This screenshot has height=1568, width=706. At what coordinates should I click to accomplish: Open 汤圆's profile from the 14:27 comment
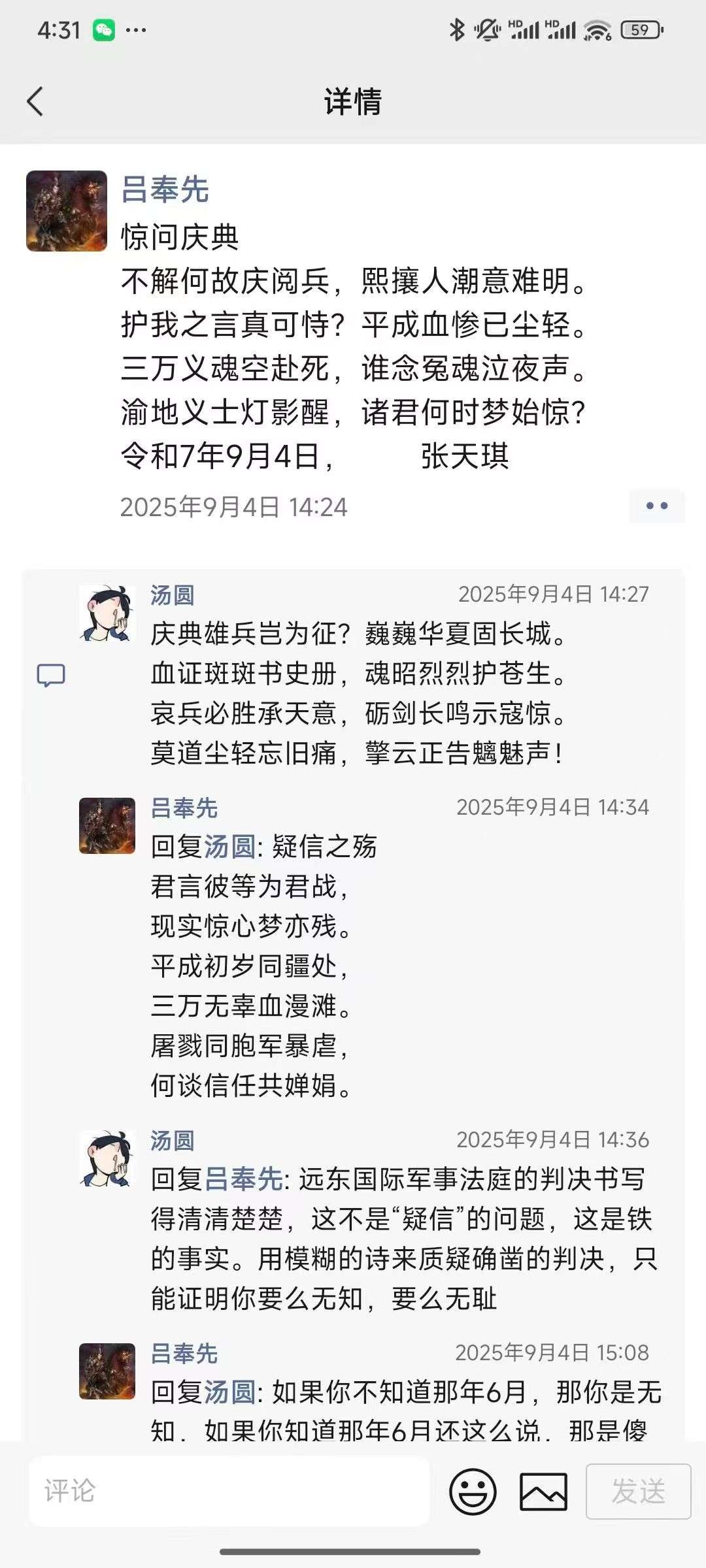click(x=173, y=595)
